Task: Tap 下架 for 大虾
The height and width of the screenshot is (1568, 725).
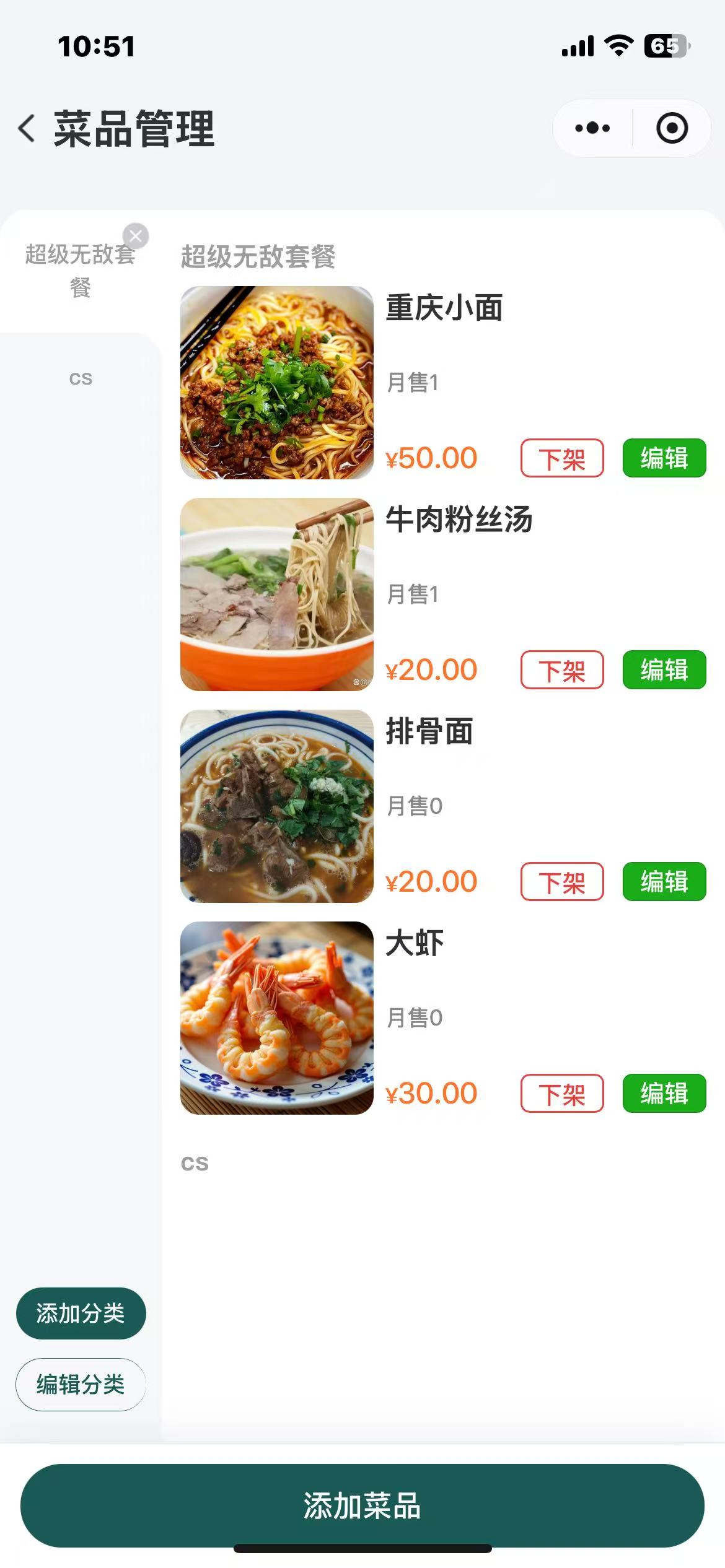Action: pyautogui.click(x=561, y=1094)
